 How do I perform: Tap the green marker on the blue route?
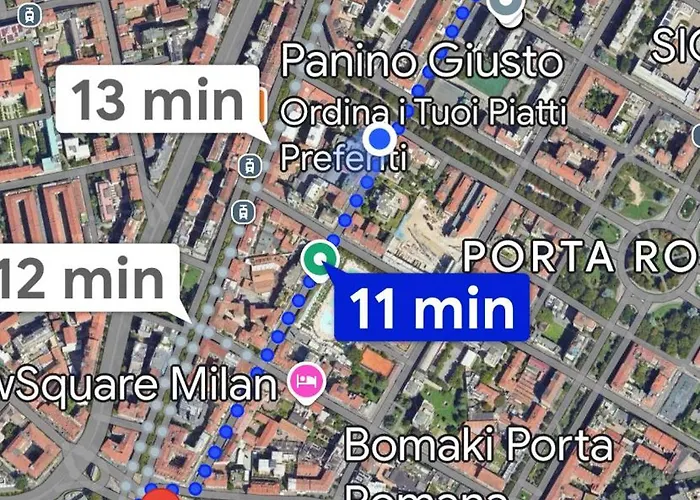(x=319, y=258)
